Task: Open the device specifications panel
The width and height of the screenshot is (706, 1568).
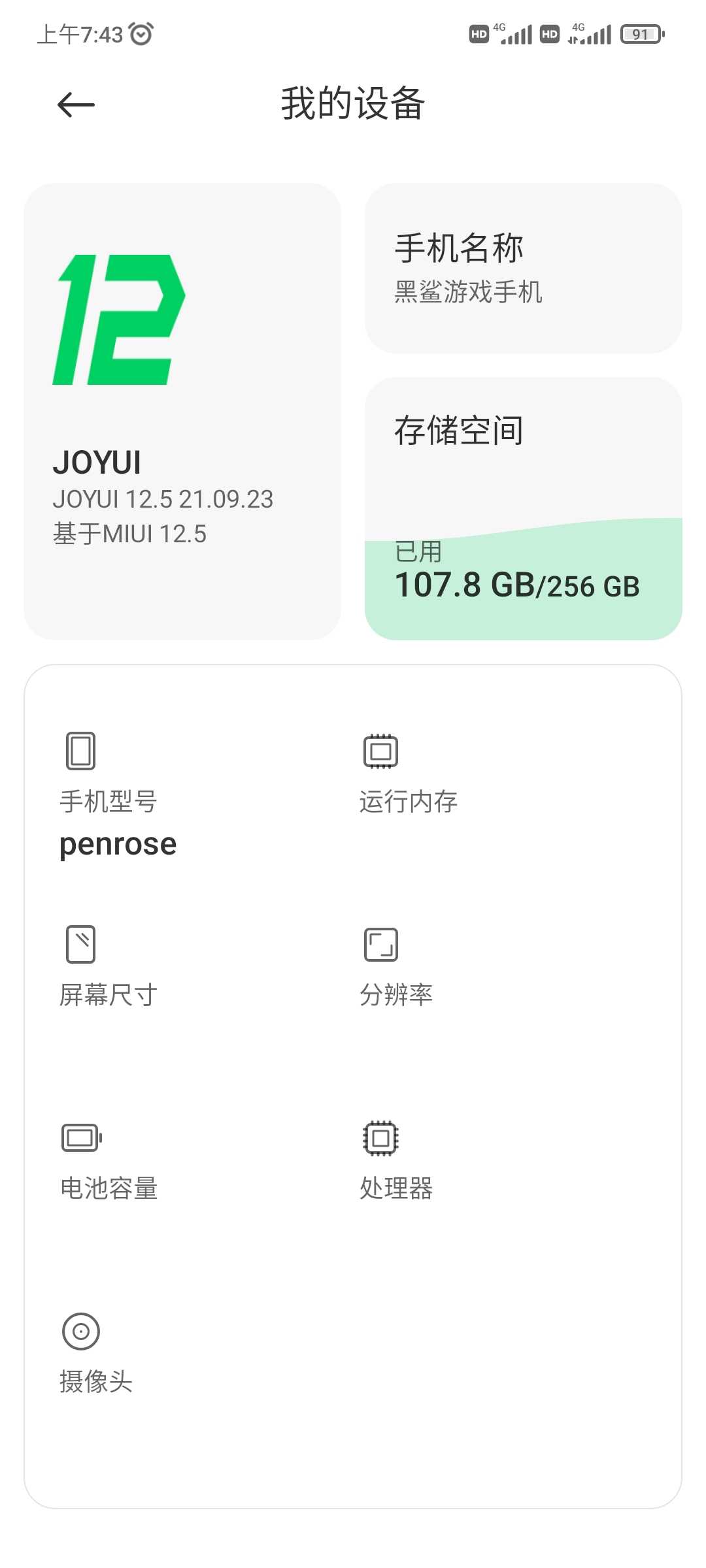Action: click(x=353, y=1086)
